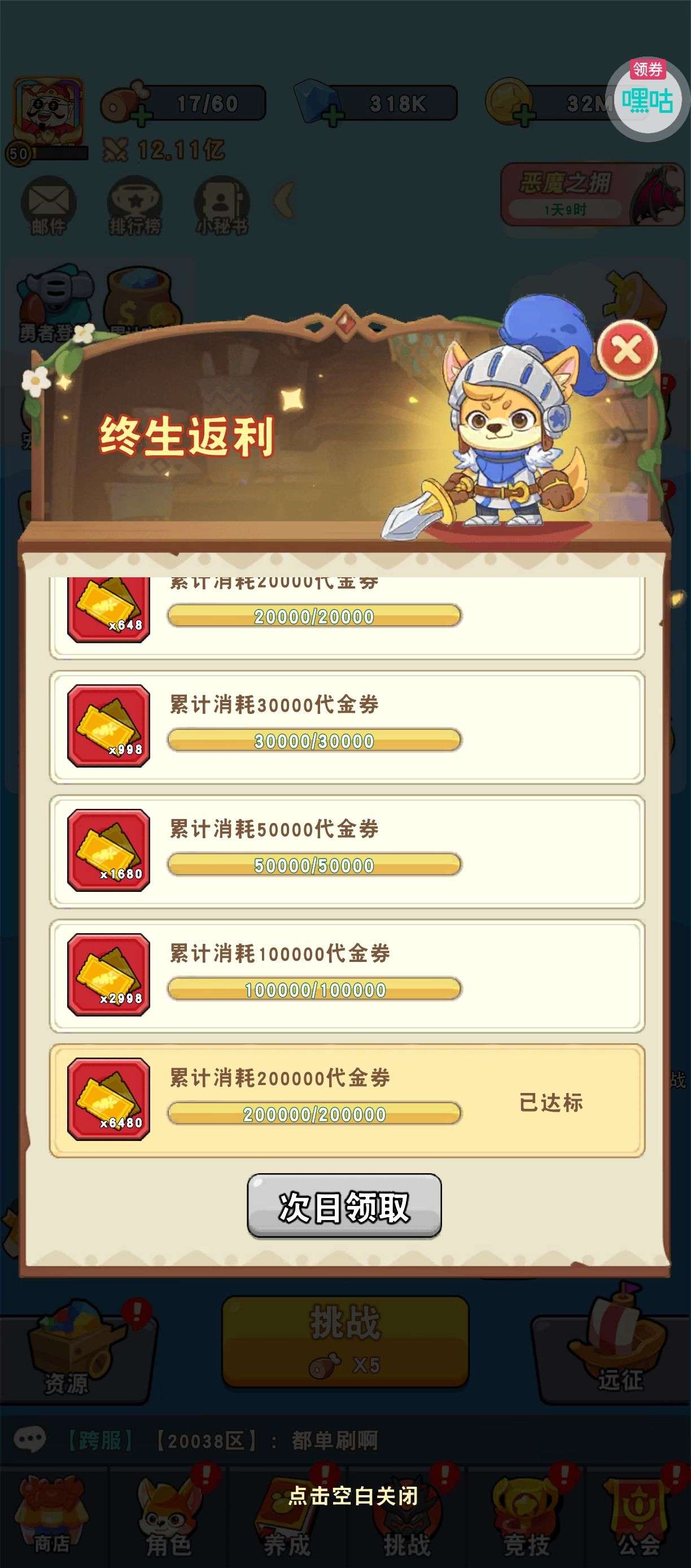
Task: Tap the 次日领取 button
Action: 344,1206
